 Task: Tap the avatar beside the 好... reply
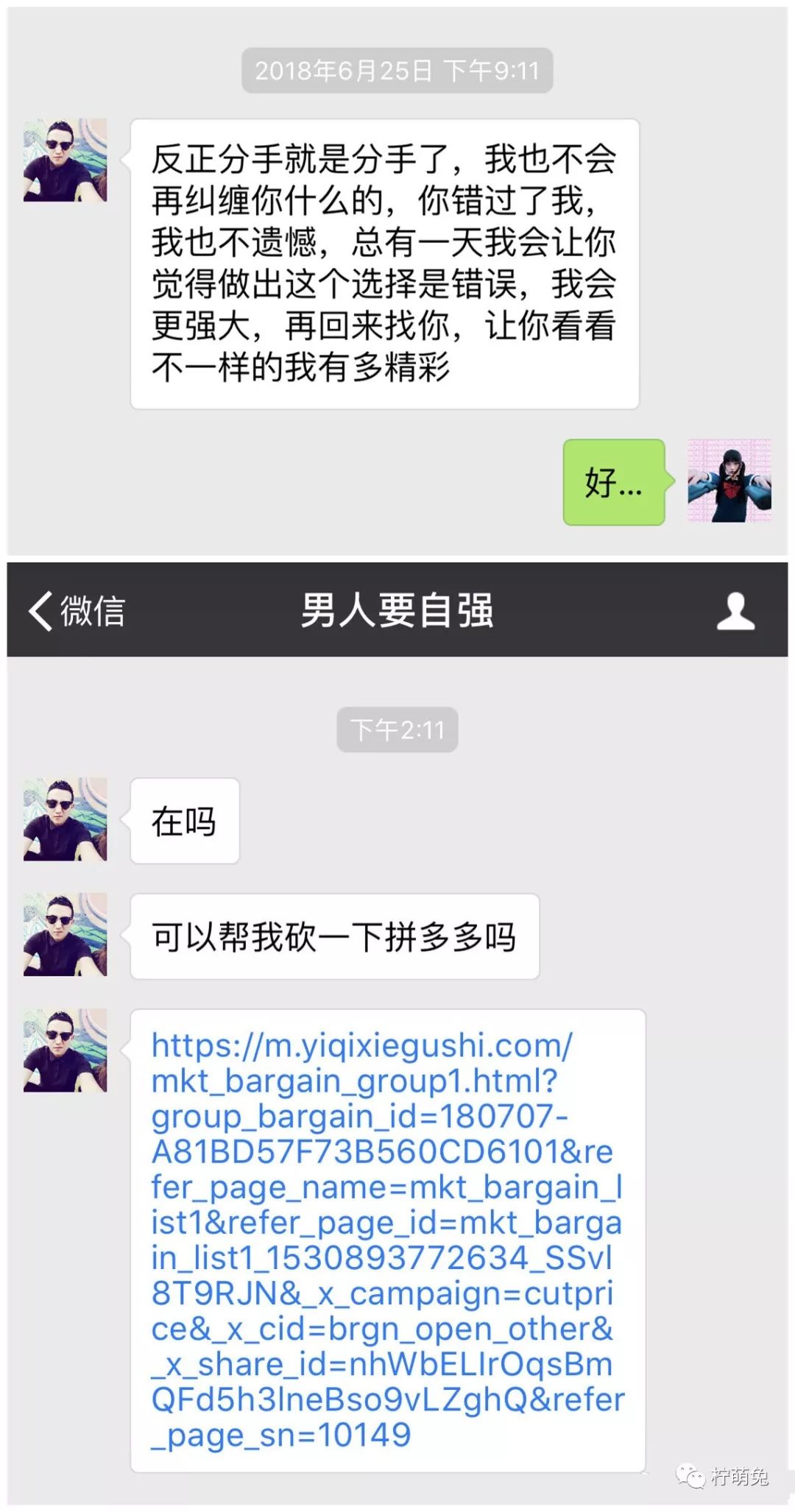(729, 481)
